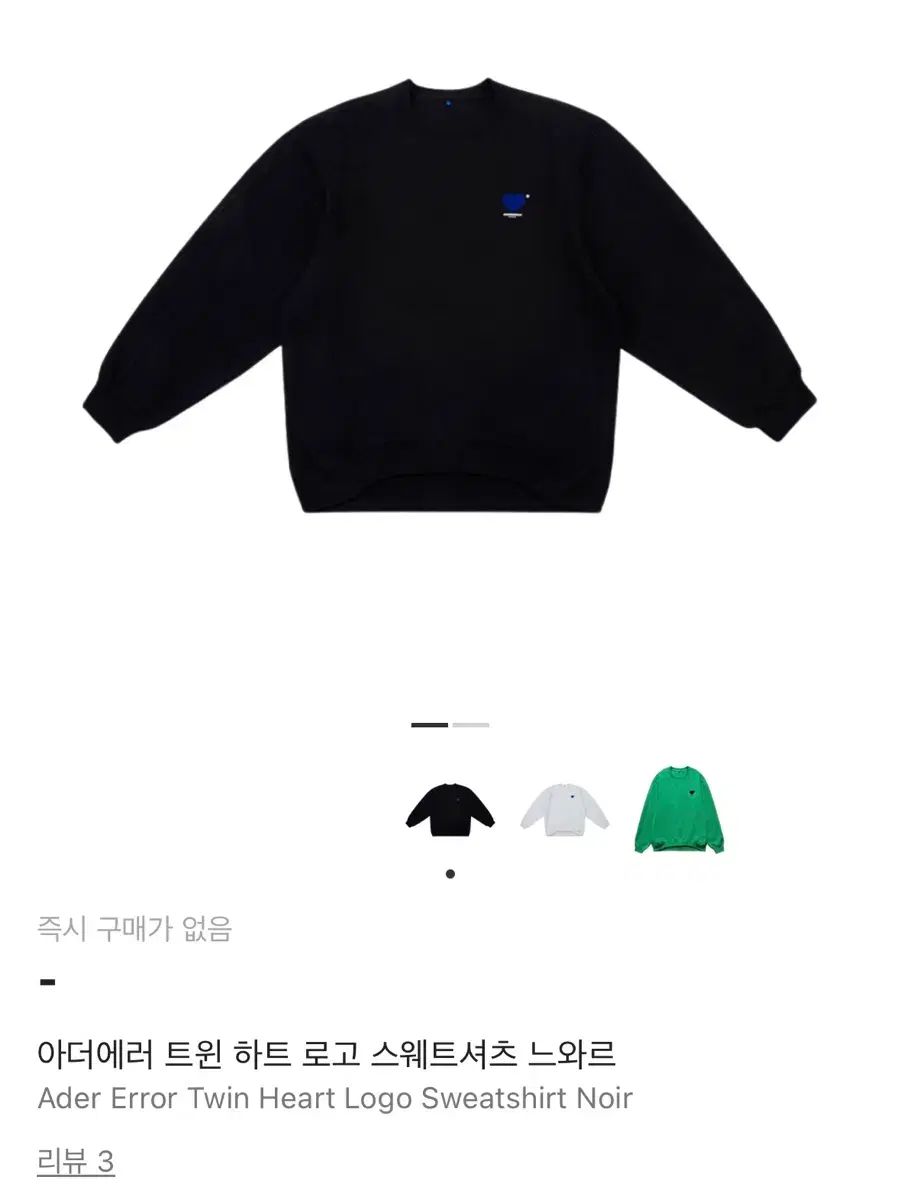This screenshot has height=1200, width=900.
Task: Select the black sweatshirt colorway thumbnail
Action: (451, 810)
